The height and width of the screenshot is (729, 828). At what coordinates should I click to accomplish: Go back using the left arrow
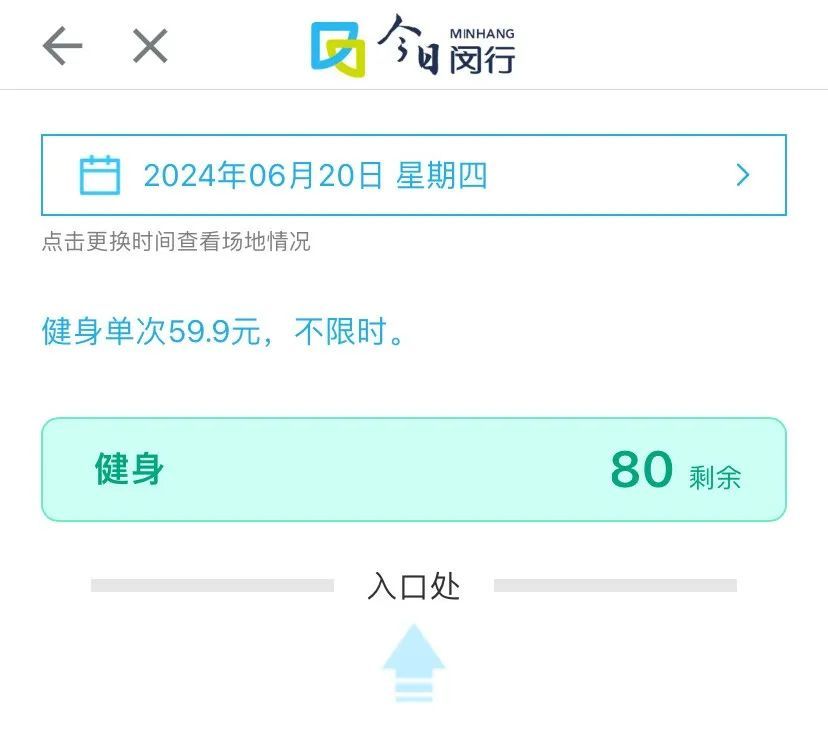[x=62, y=46]
